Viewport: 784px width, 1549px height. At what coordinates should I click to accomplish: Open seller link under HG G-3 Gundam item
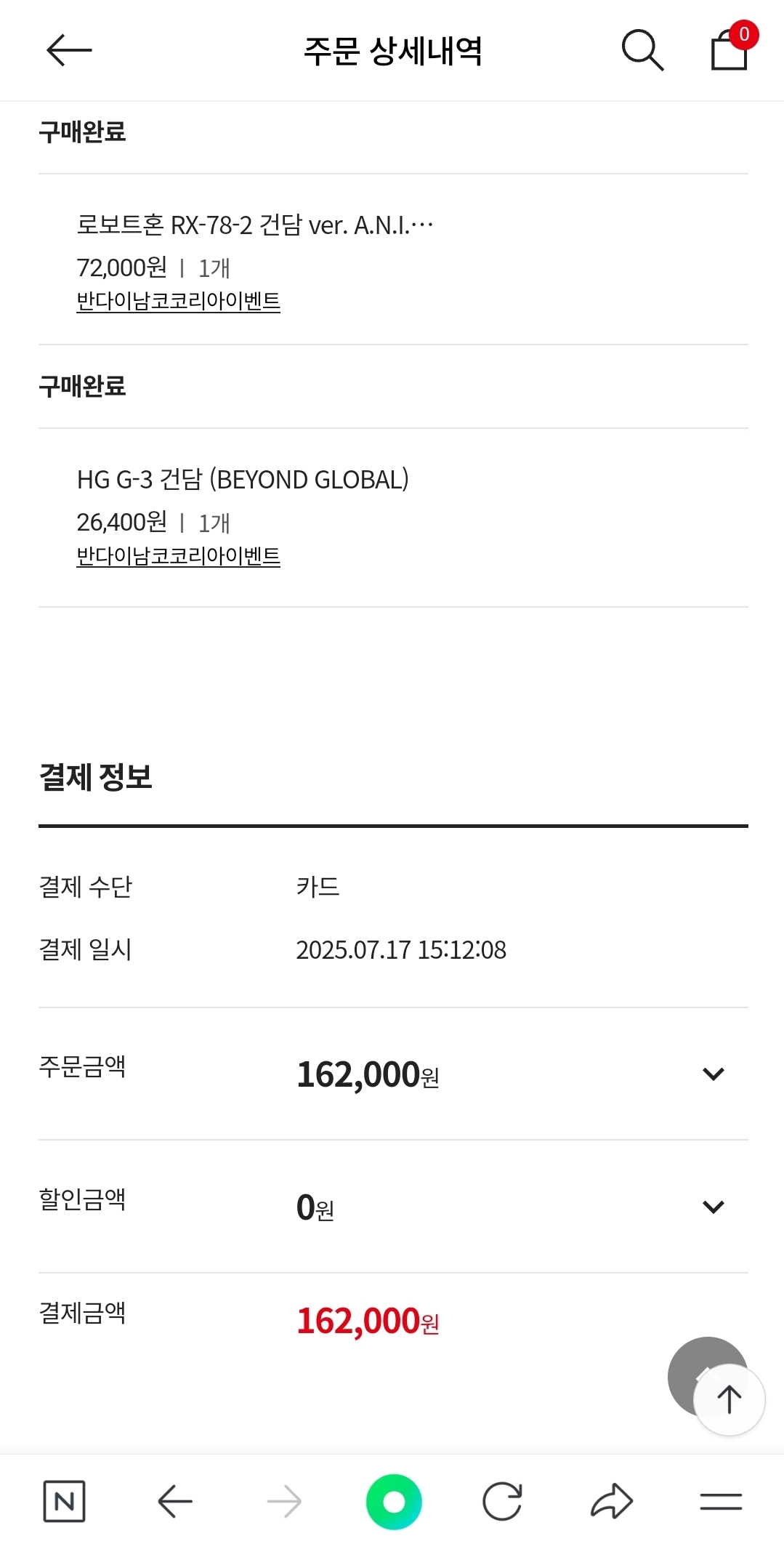pyautogui.click(x=178, y=556)
